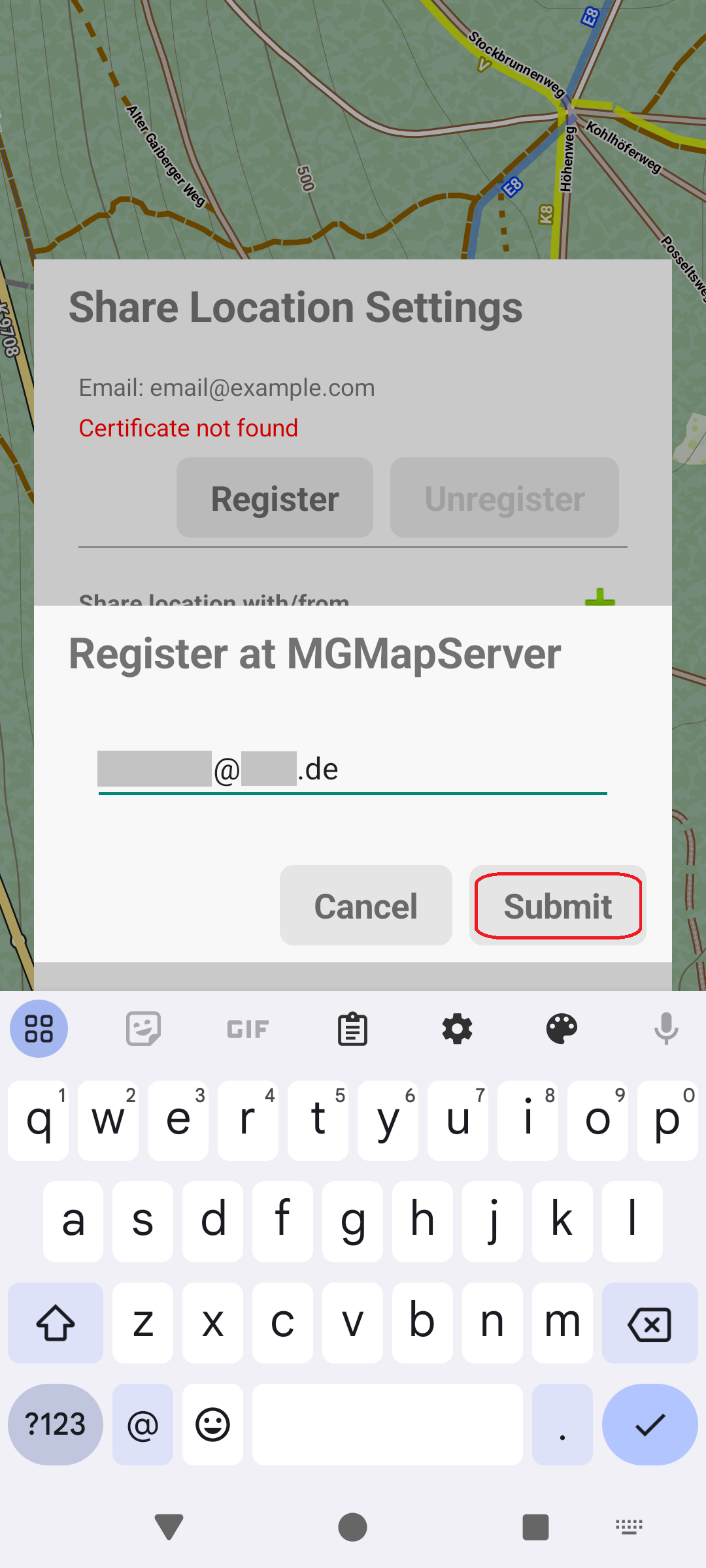Open keyboard settings gear
The height and width of the screenshot is (1568, 706).
tap(457, 1030)
